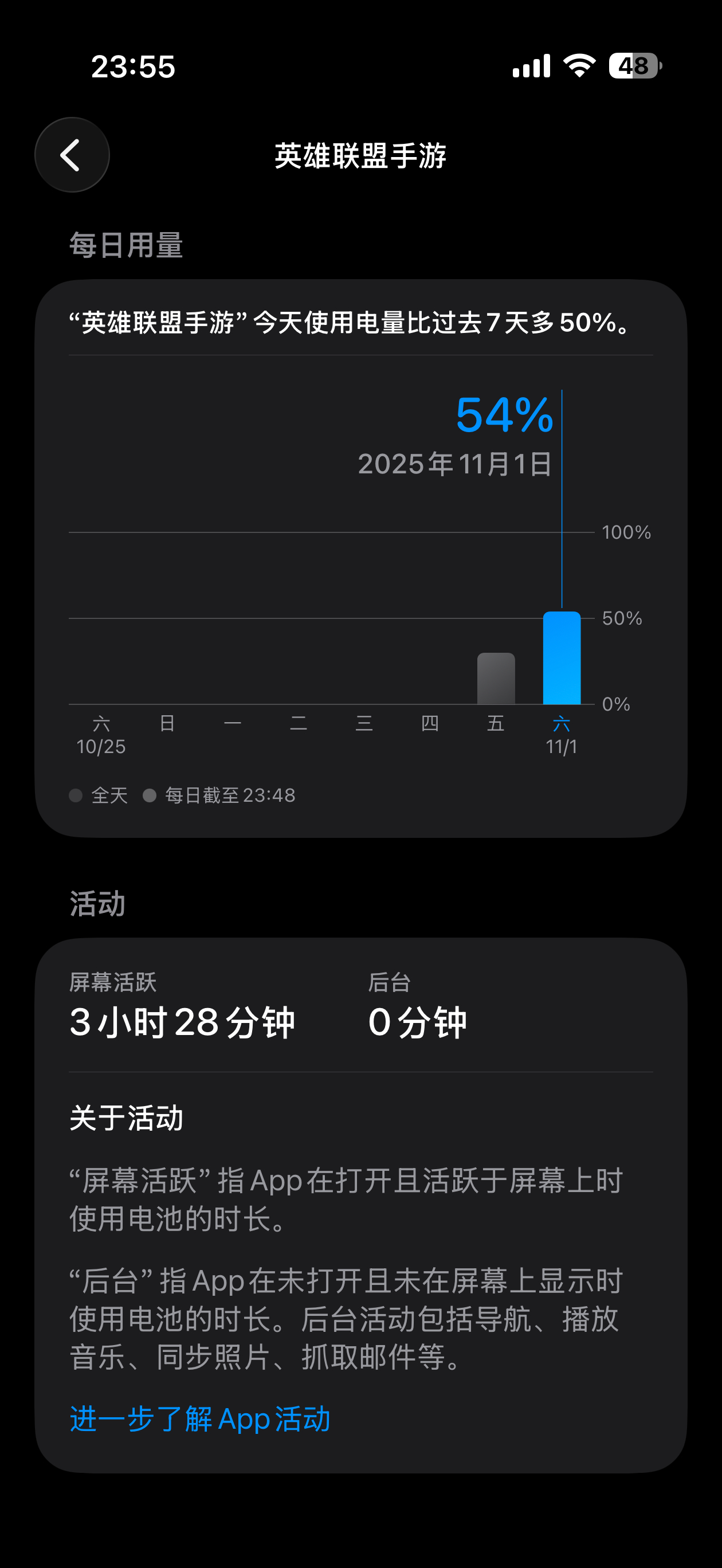Image resolution: width=722 pixels, height=1568 pixels.
Task: Select the gray bar for Friday
Action: coord(497,679)
